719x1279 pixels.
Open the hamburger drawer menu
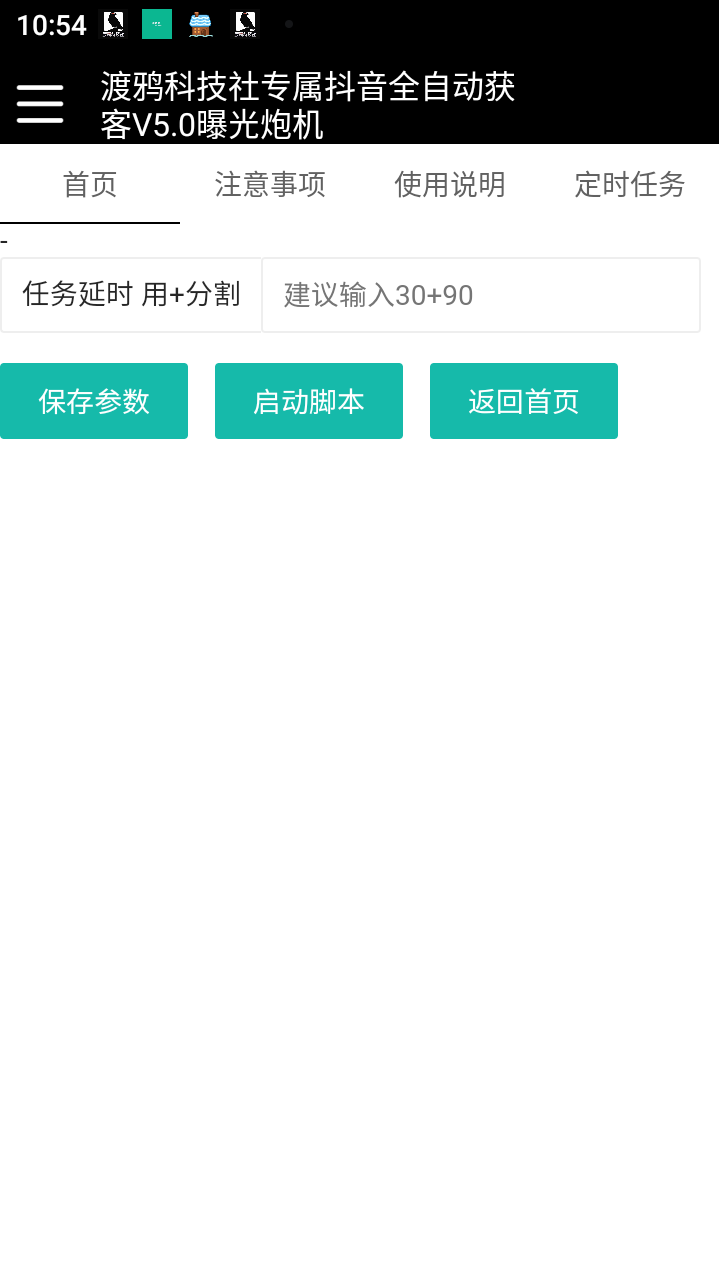(x=40, y=103)
